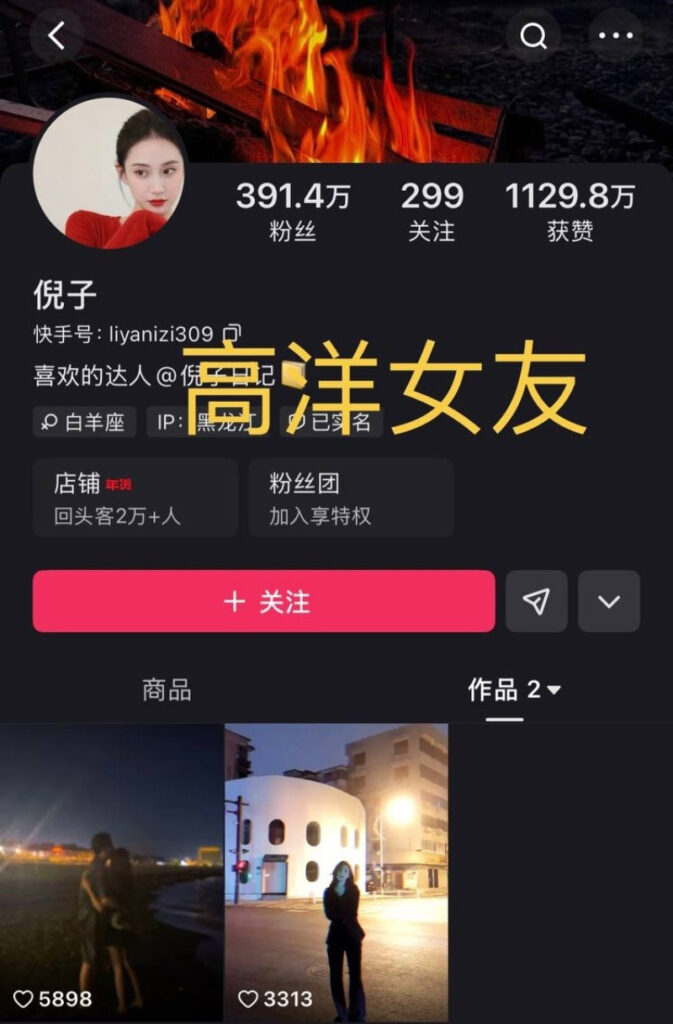Play the video with 3313 likes

(x=336, y=870)
